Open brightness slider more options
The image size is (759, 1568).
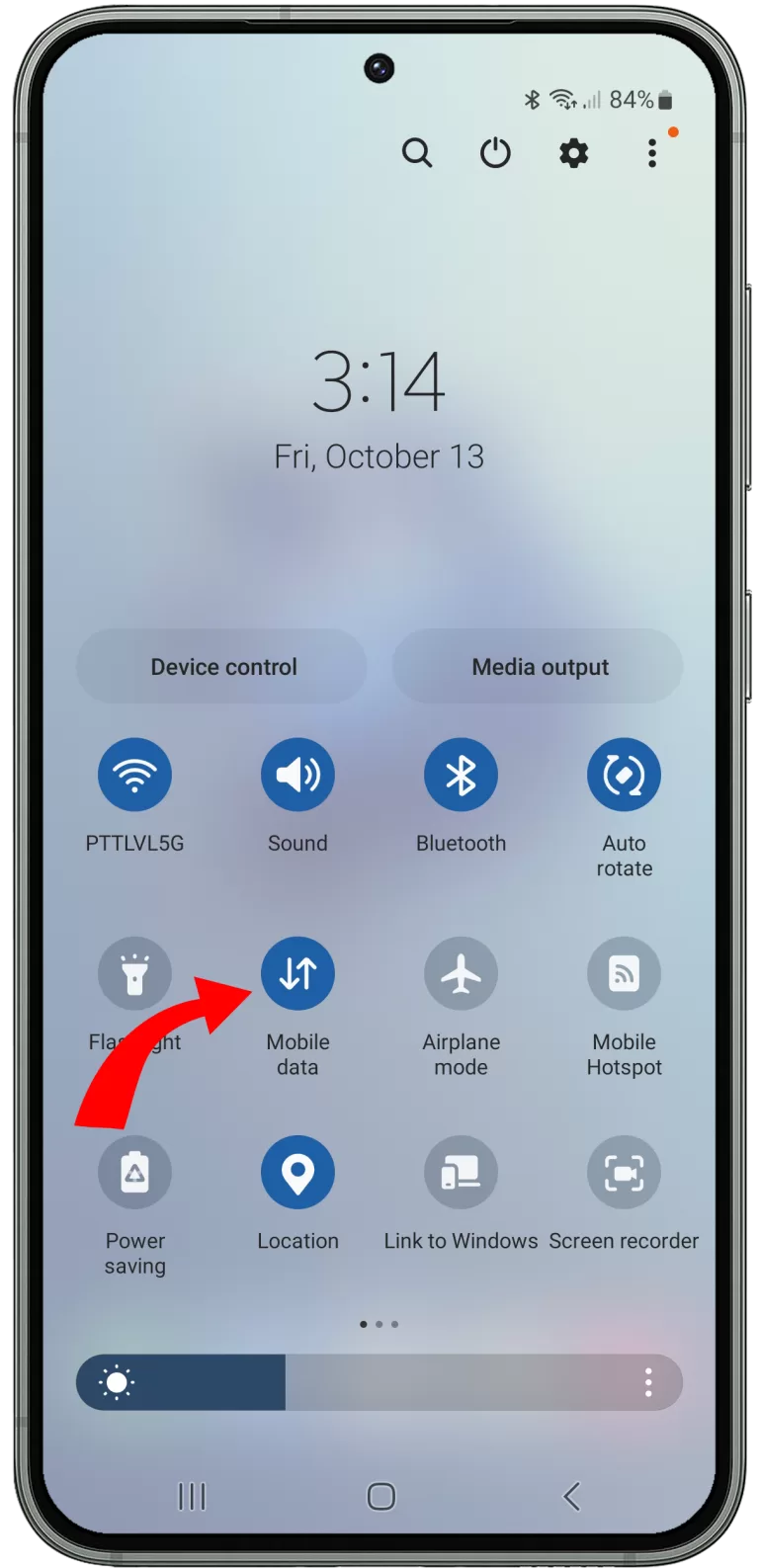(648, 1382)
